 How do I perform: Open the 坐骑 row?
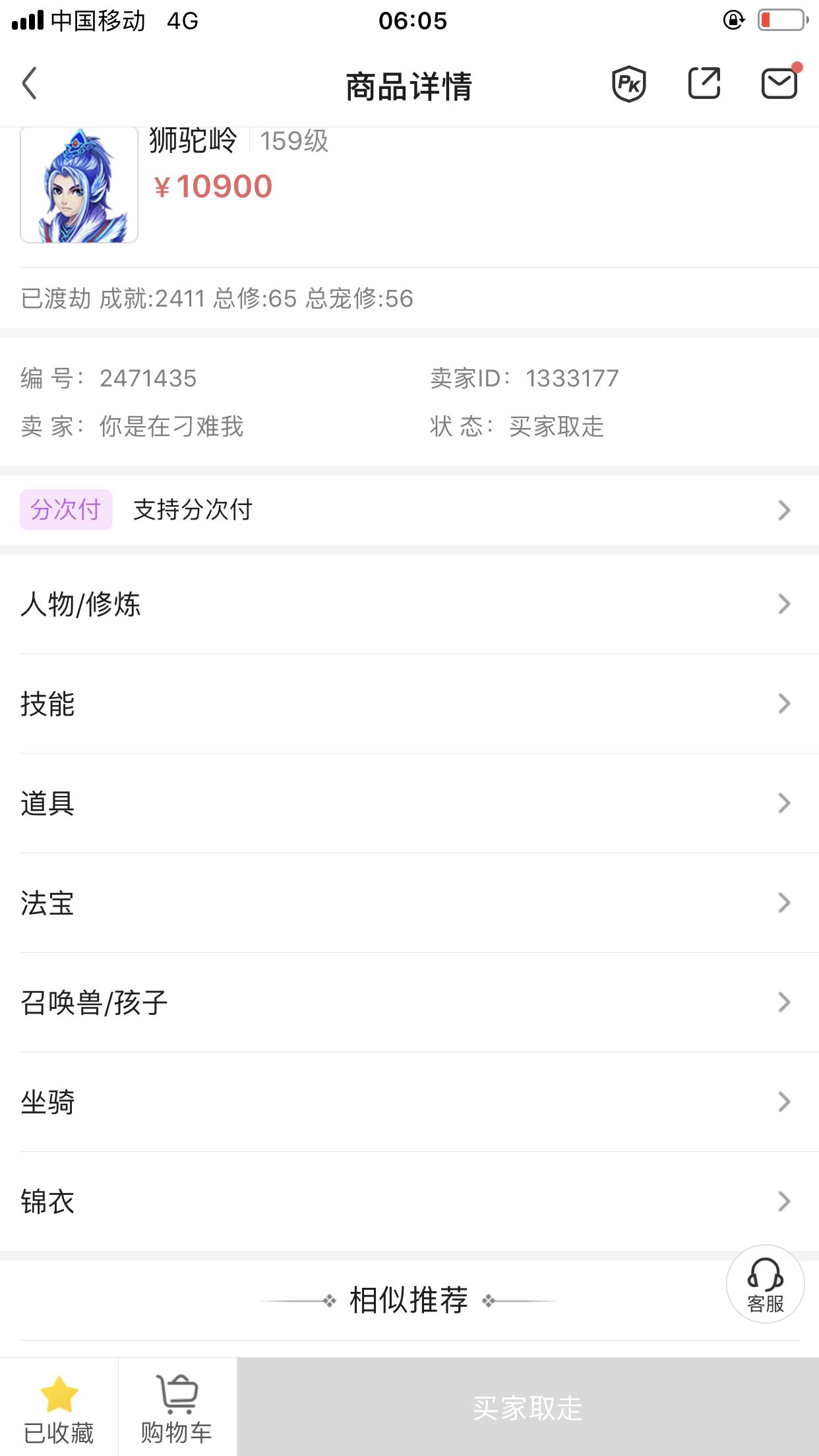pyautogui.click(x=409, y=1102)
